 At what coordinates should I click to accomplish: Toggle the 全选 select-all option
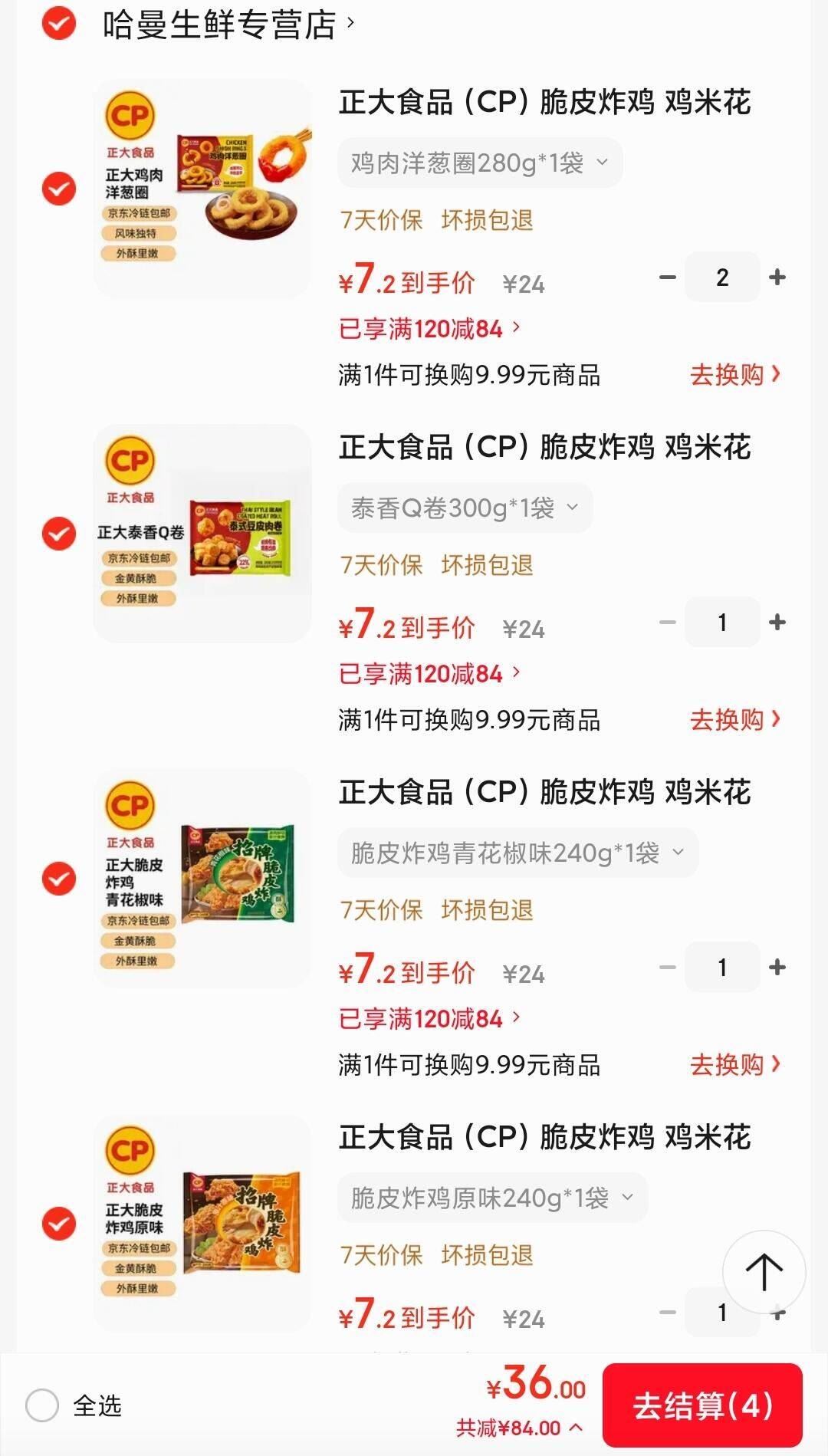(x=42, y=1405)
